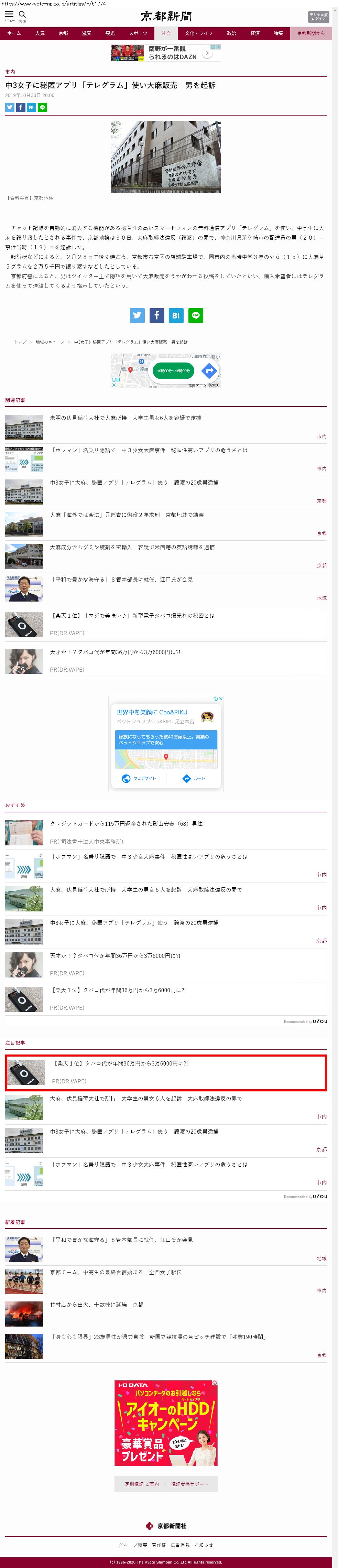338x1568 pixels.
Task: Tap the デジタル版ログイン button
Action: tap(318, 17)
